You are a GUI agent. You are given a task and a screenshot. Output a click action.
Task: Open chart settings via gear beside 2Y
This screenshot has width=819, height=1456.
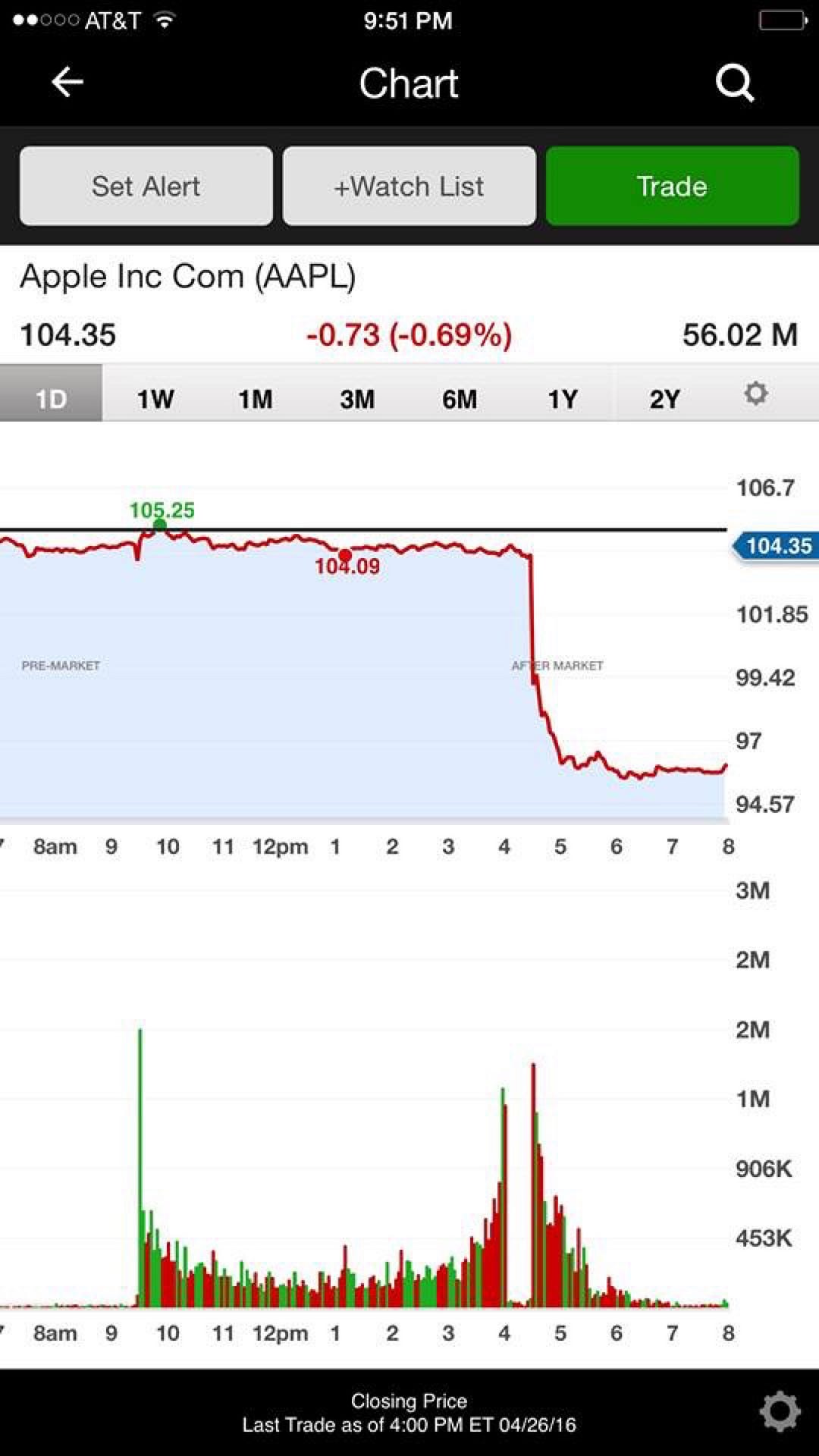pos(755,394)
